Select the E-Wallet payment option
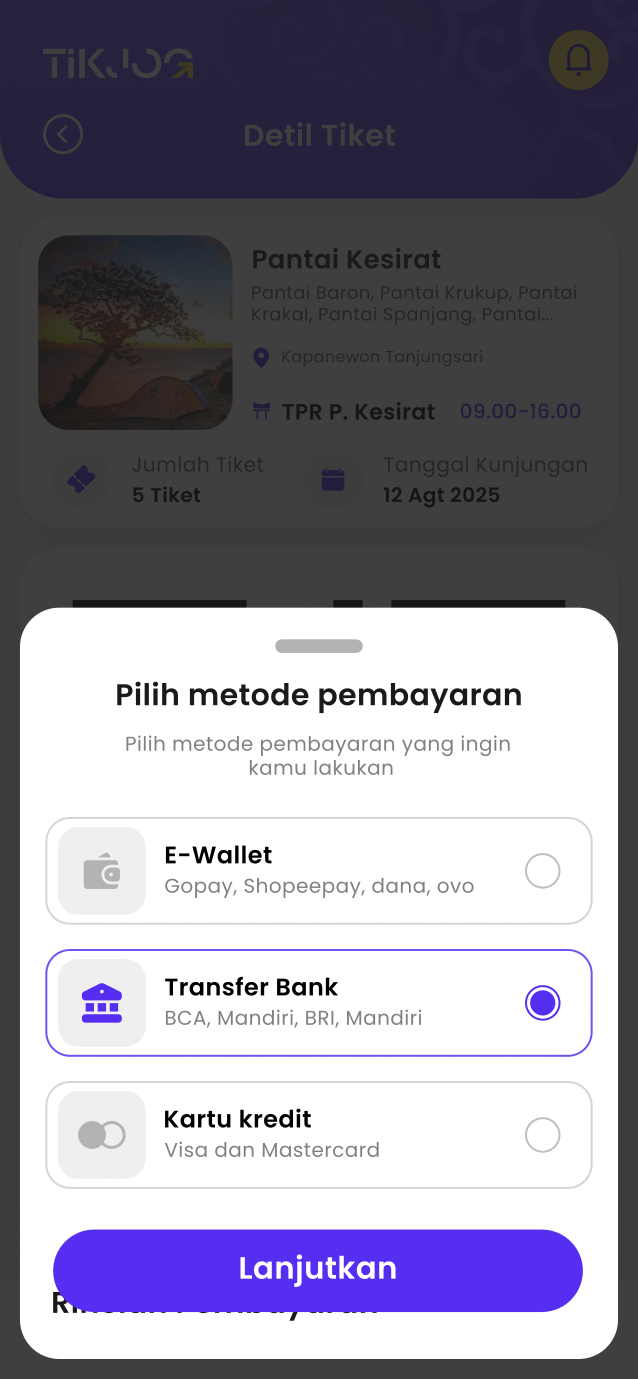 point(319,871)
